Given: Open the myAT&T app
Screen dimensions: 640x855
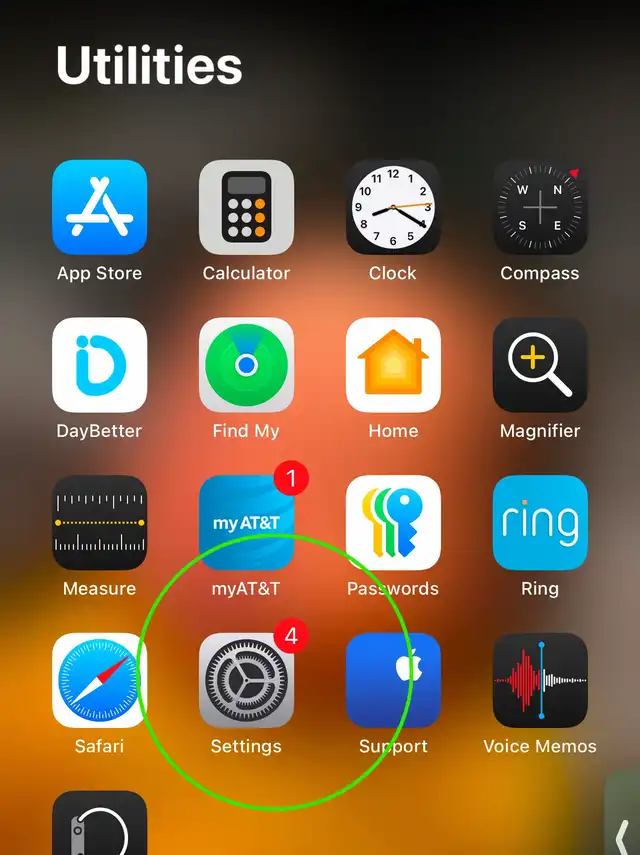Looking at the screenshot, I should (246, 523).
